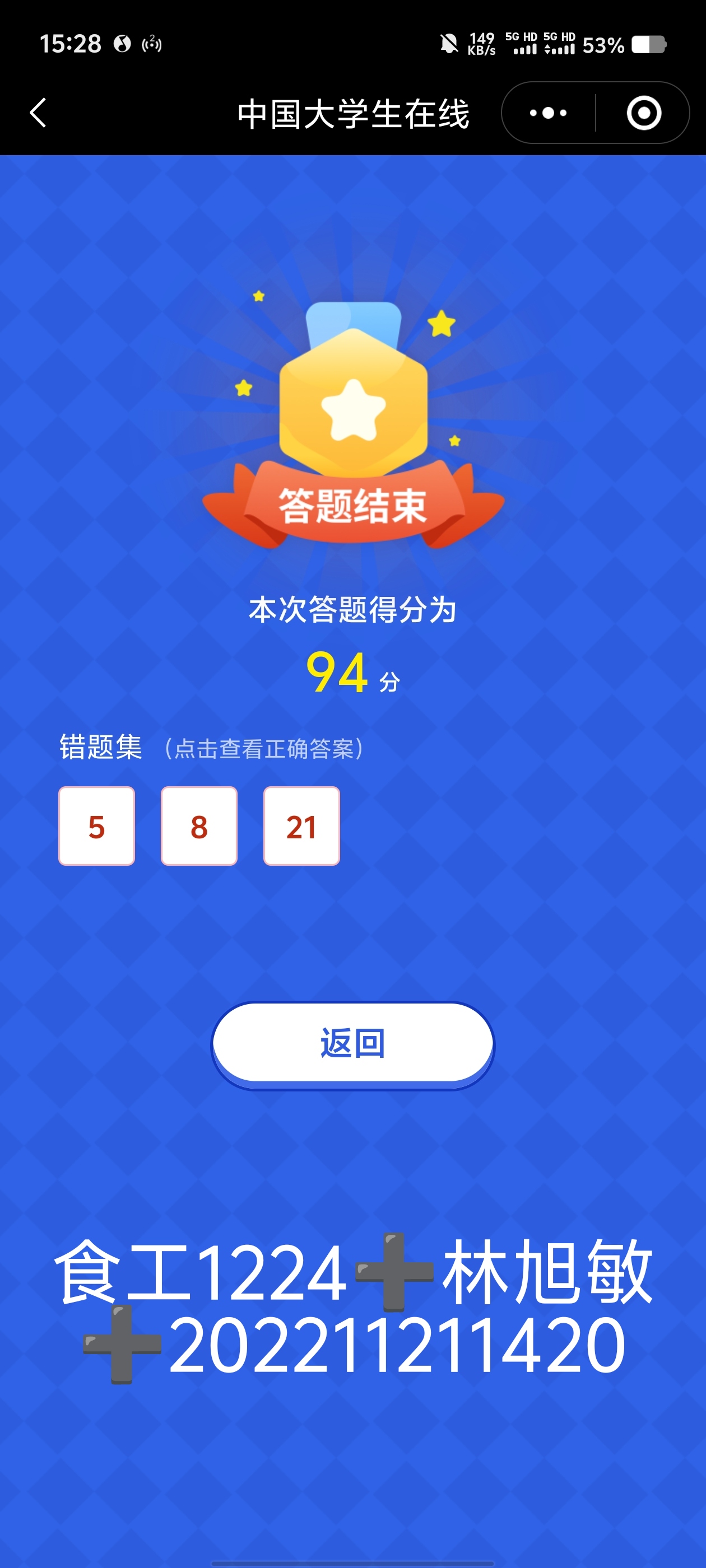View correct answer for wrong question 8
This screenshot has width=706, height=1568.
198,825
